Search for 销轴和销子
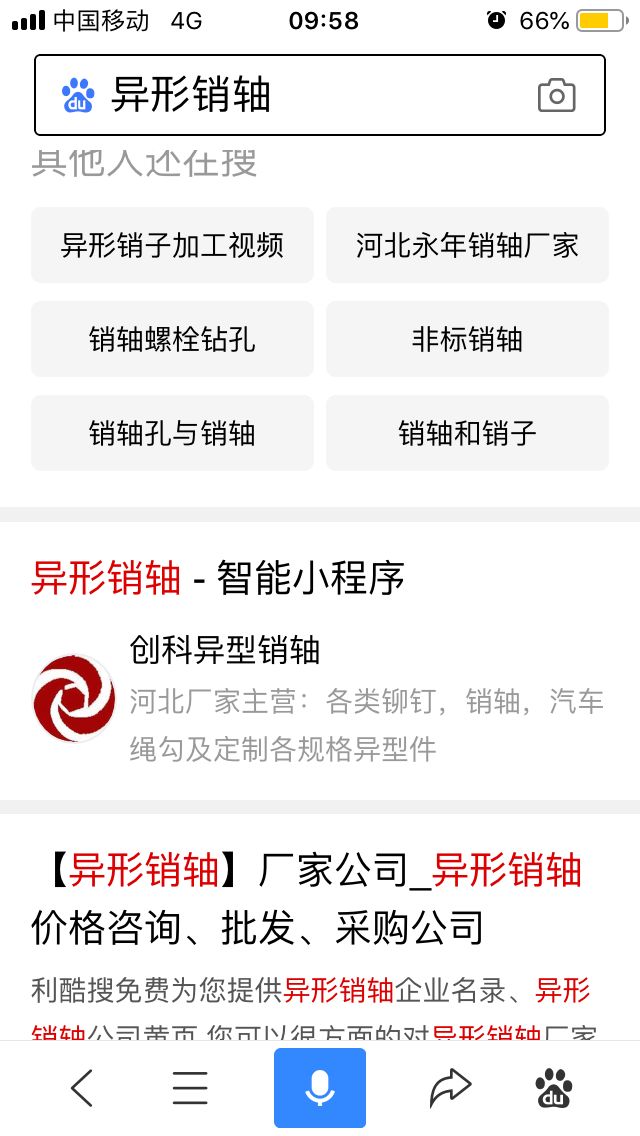This screenshot has height=1136, width=640. pyautogui.click(x=467, y=433)
